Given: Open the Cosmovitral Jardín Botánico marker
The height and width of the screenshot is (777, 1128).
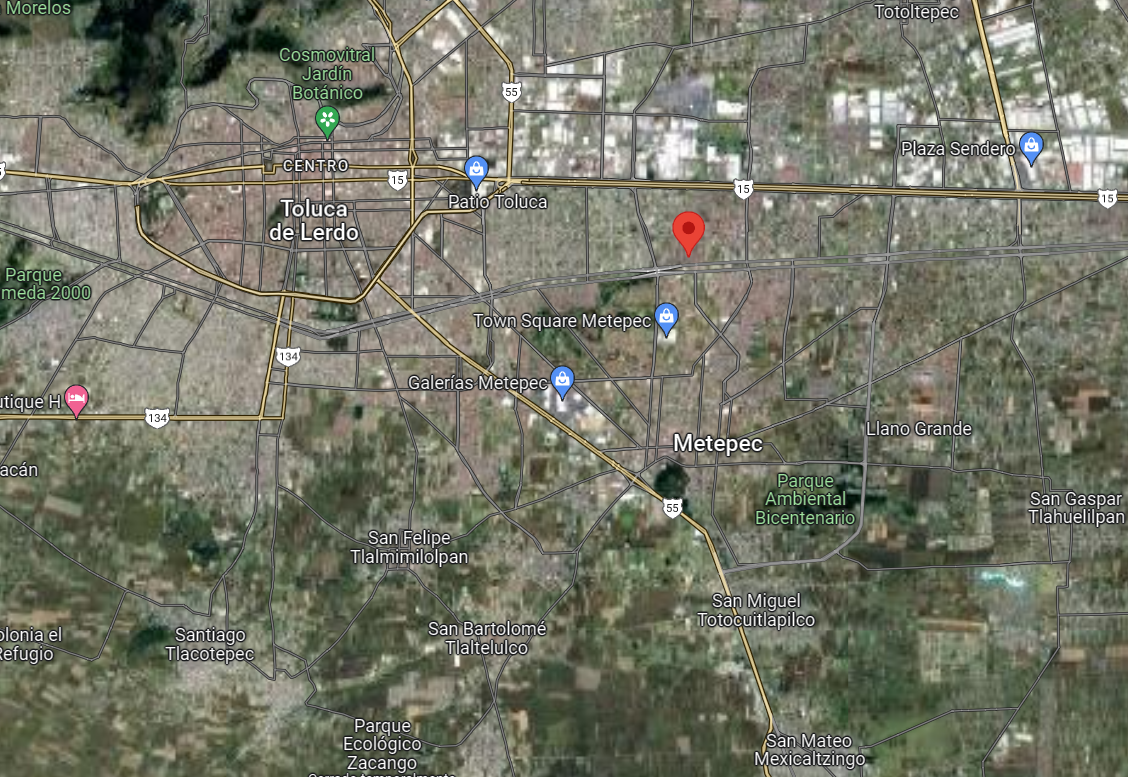Looking at the screenshot, I should click(327, 121).
